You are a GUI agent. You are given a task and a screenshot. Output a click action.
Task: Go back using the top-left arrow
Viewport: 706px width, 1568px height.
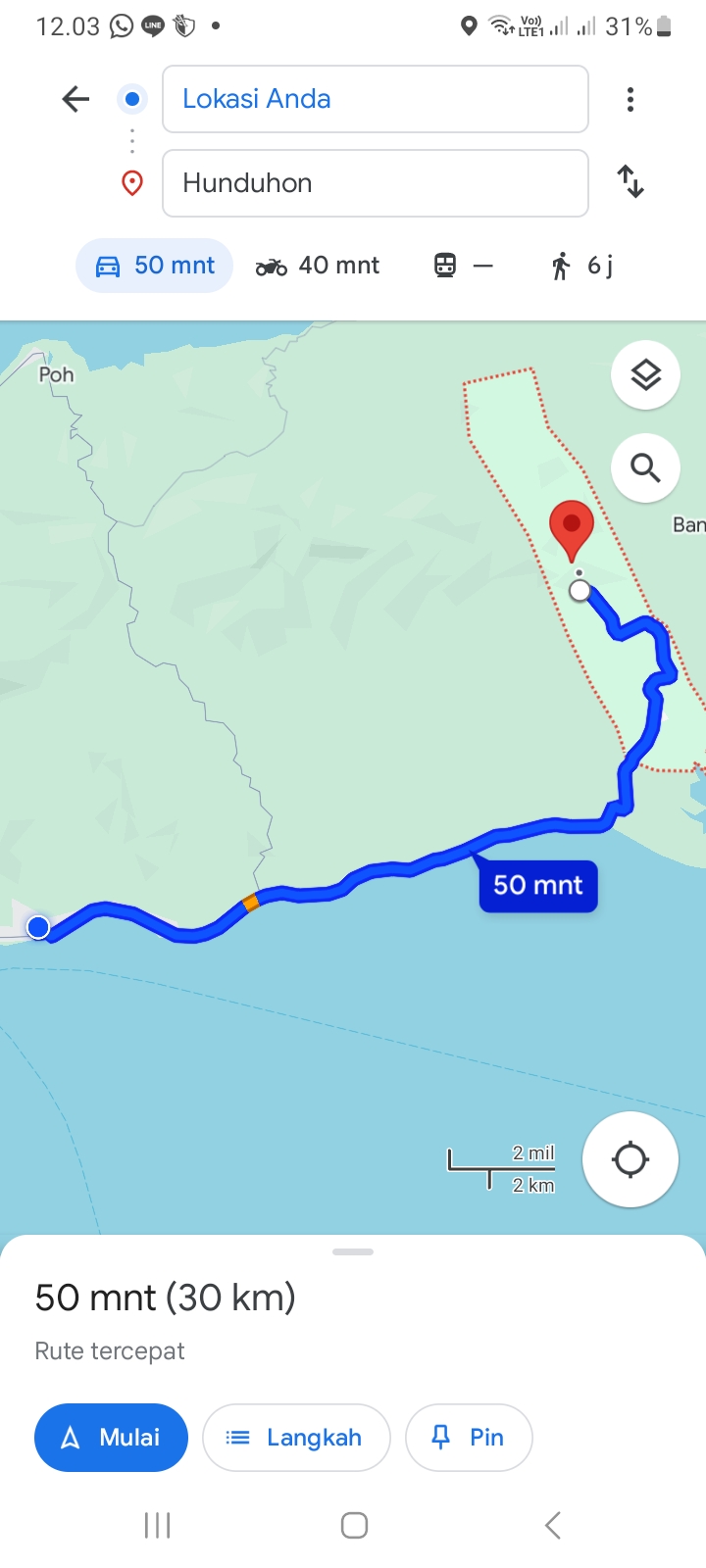(x=76, y=99)
